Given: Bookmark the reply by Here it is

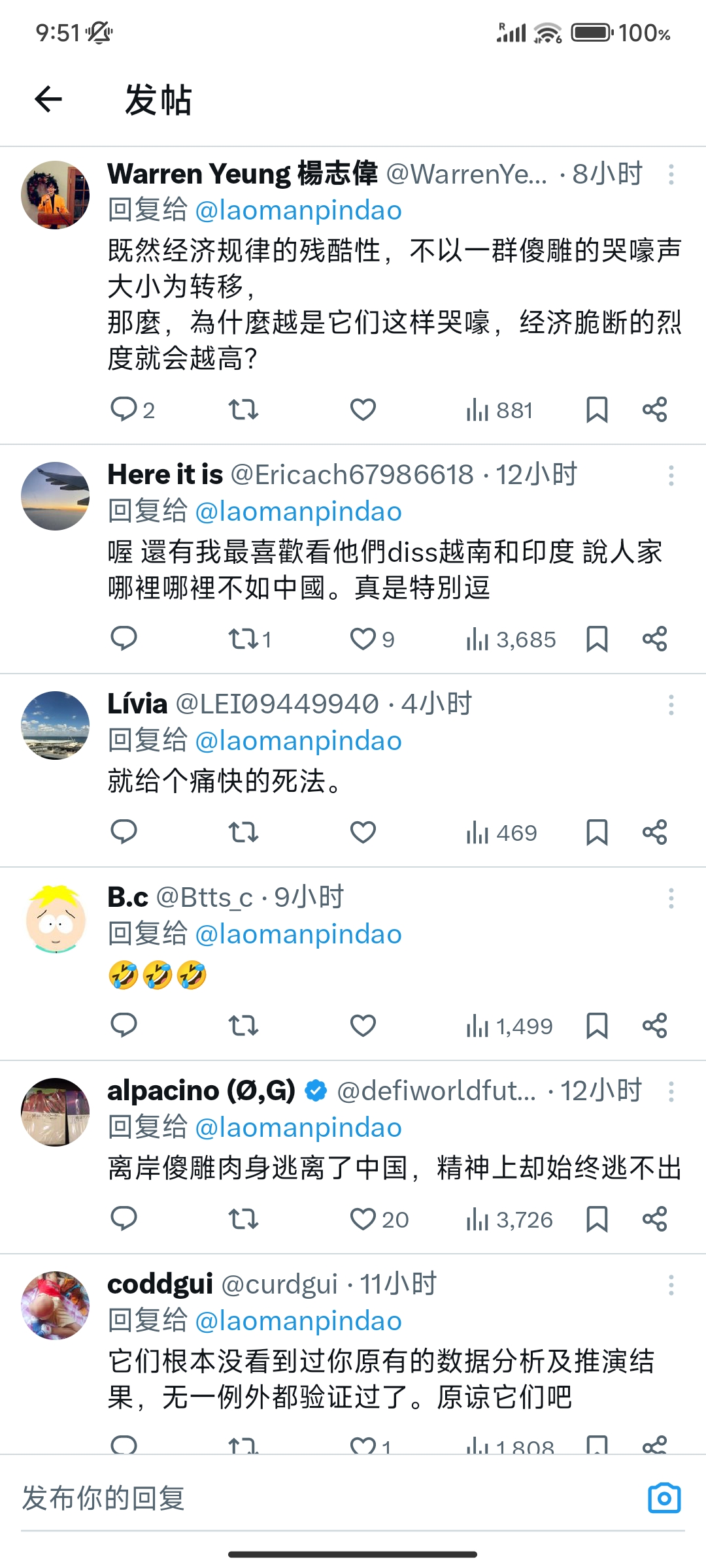Looking at the screenshot, I should tap(597, 639).
